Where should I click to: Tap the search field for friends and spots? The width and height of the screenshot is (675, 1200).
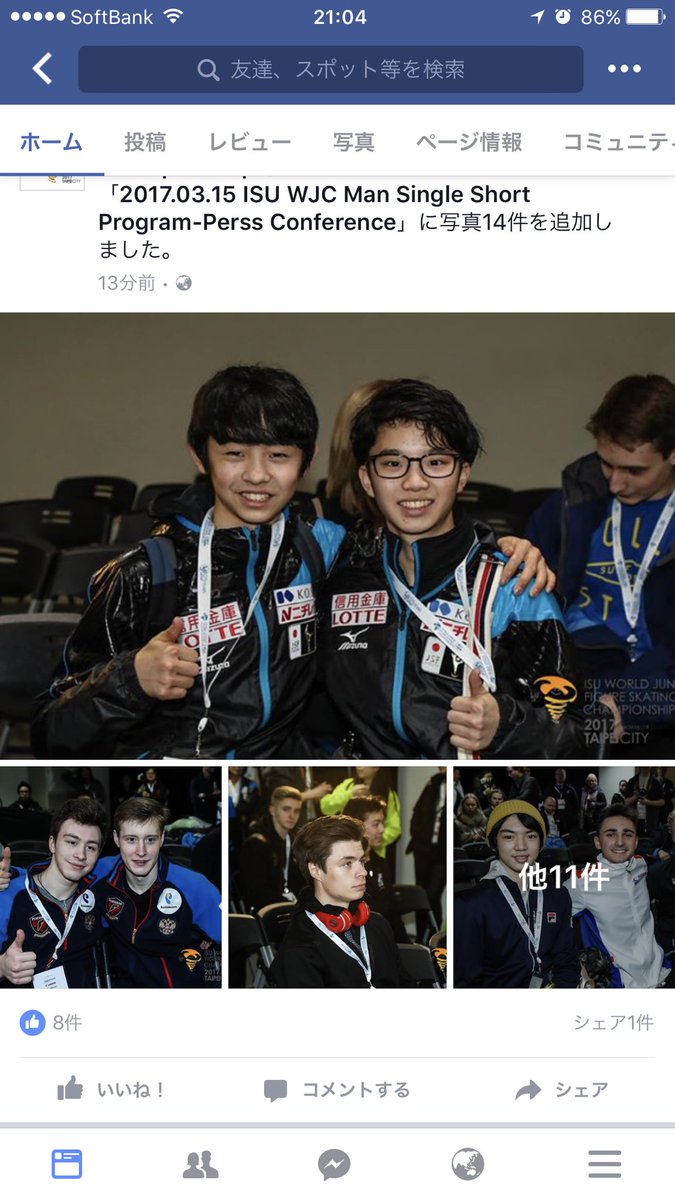(x=330, y=69)
